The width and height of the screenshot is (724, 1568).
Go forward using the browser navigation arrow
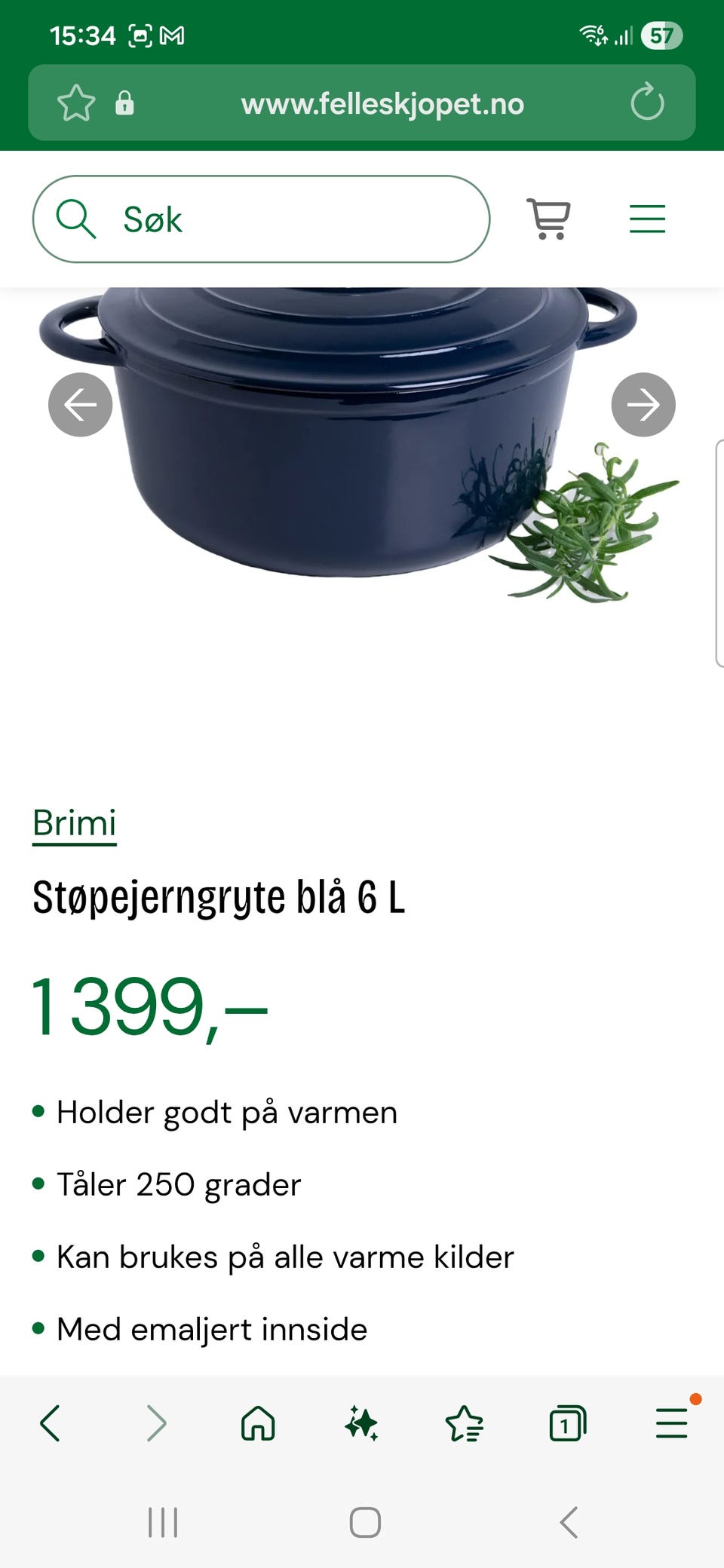[x=157, y=1423]
